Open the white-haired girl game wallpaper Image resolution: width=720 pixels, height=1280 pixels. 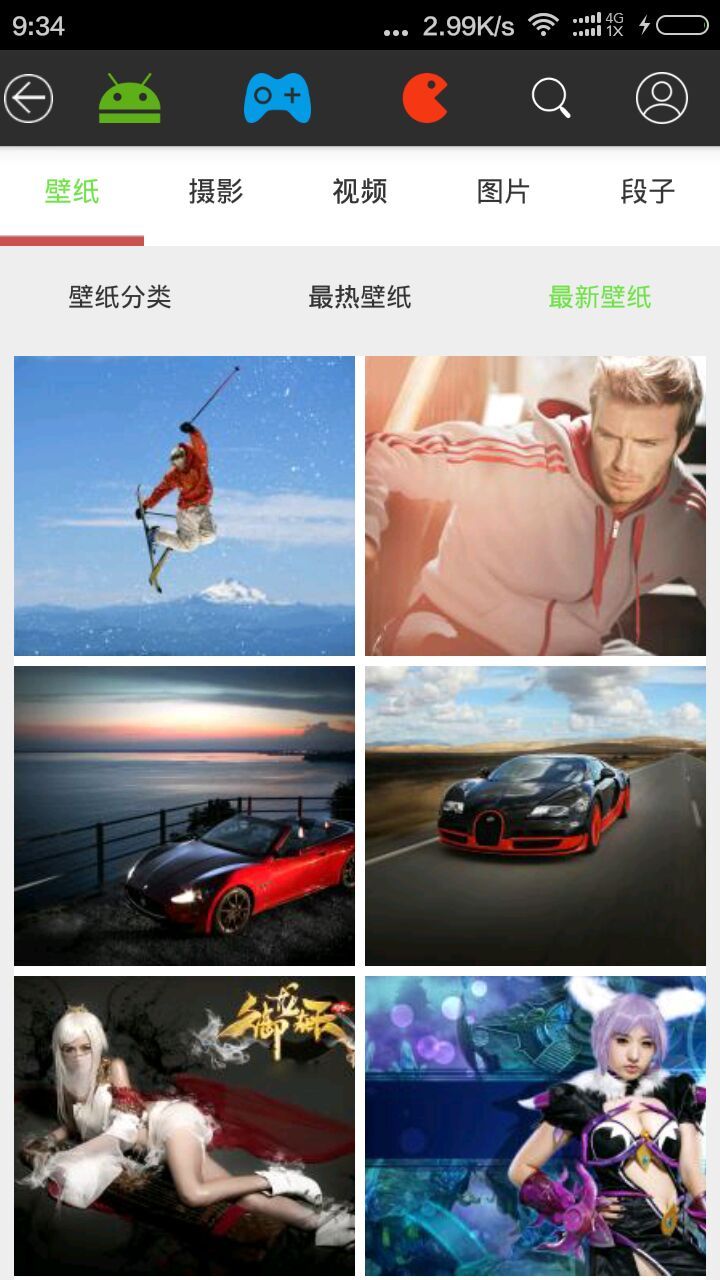click(x=184, y=1126)
